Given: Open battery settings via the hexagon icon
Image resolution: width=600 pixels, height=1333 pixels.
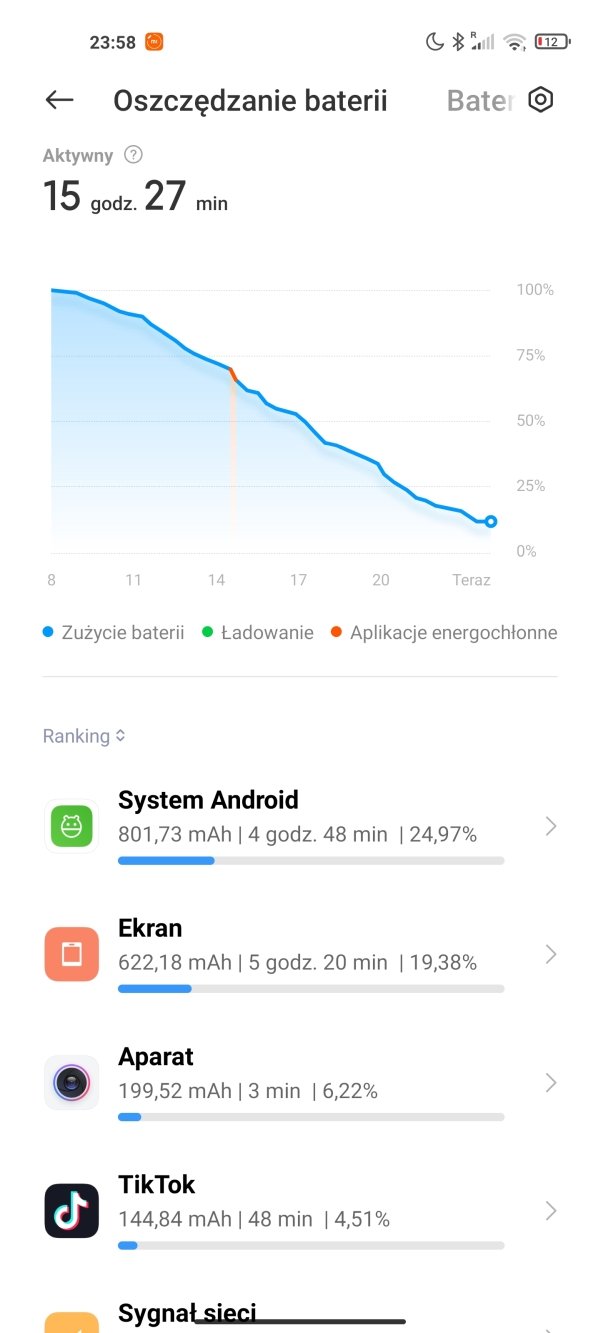Looking at the screenshot, I should click(x=541, y=100).
